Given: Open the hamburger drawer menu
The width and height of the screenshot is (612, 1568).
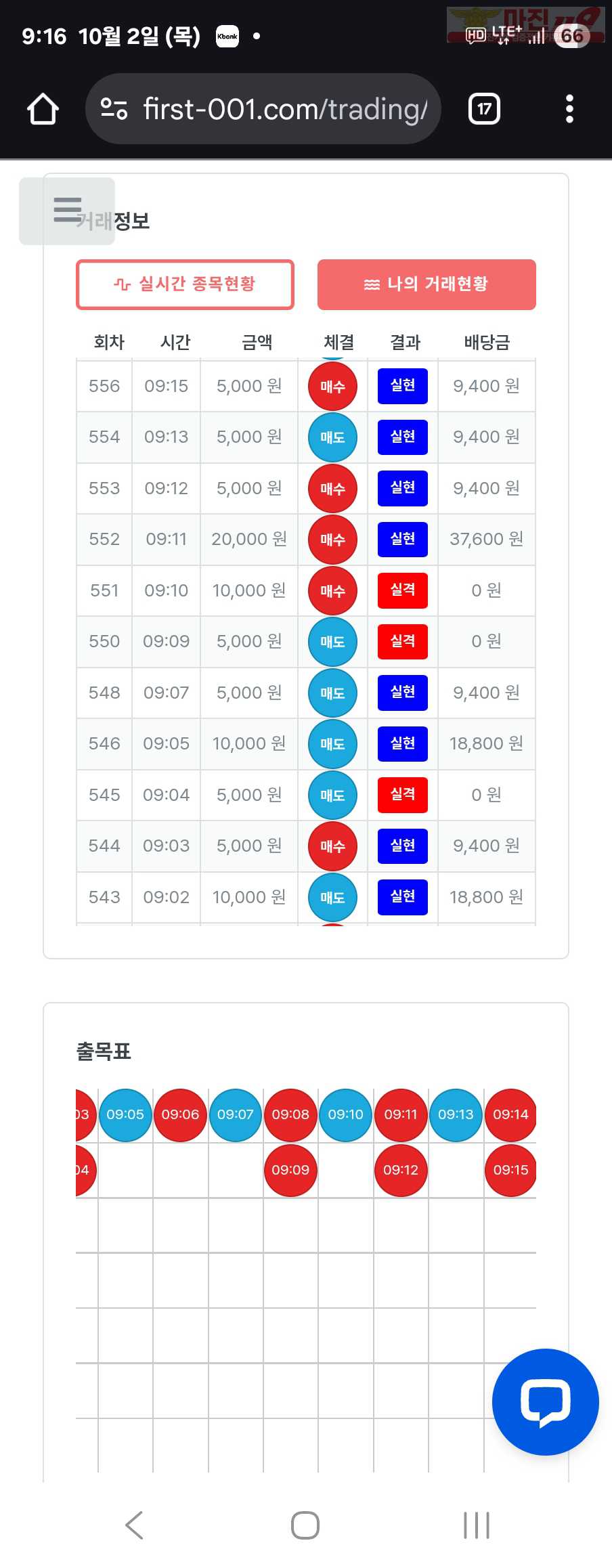Looking at the screenshot, I should (67, 211).
